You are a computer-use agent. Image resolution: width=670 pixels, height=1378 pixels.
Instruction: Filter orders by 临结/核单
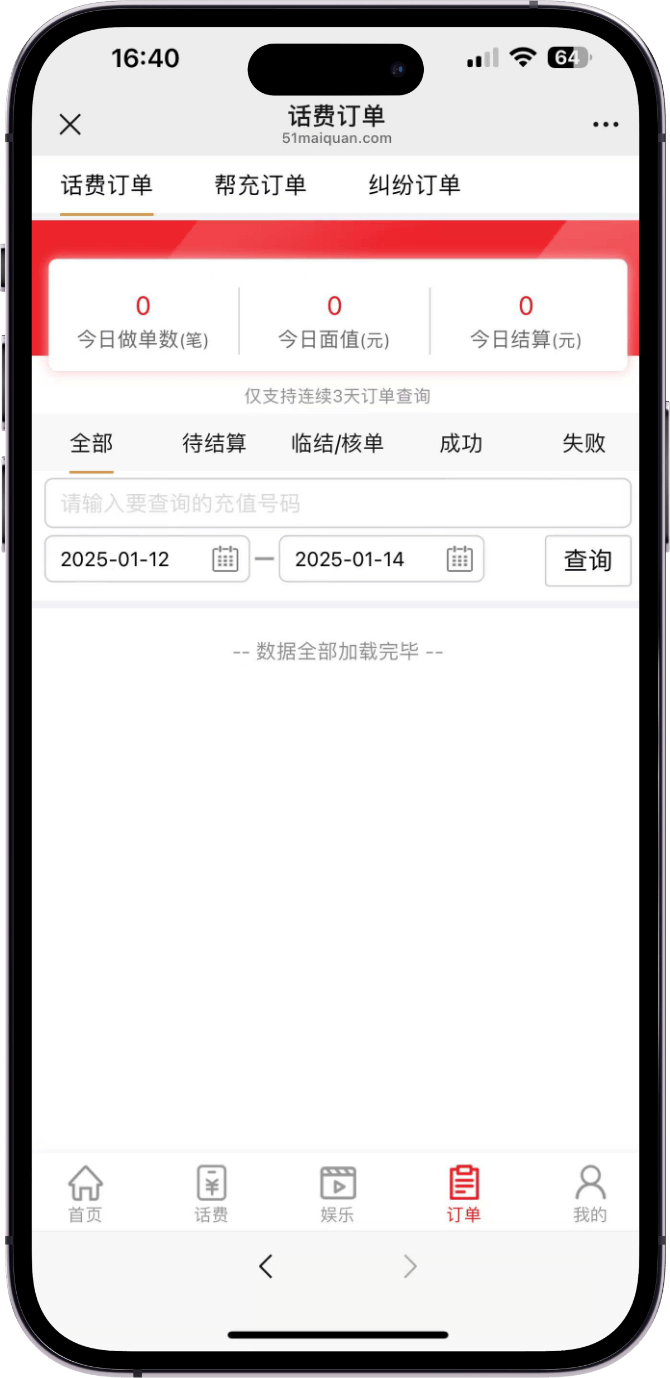coord(337,443)
